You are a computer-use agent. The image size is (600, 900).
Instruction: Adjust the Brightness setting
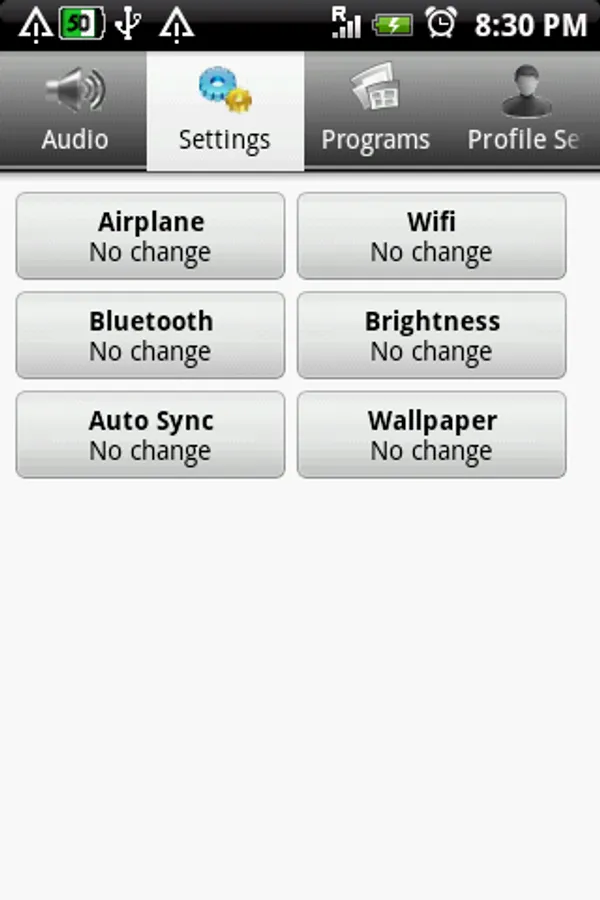431,335
